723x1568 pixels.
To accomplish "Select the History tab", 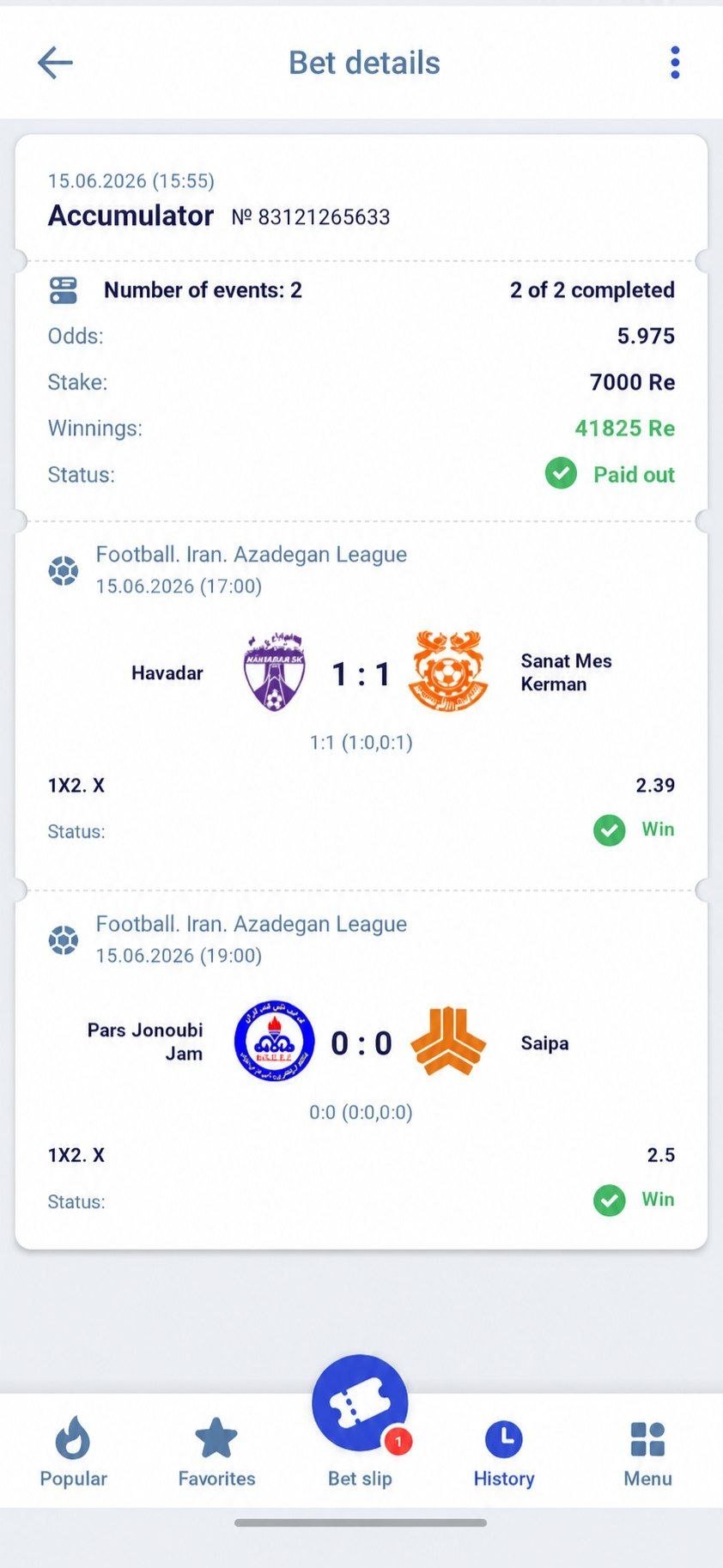I will click(504, 1453).
